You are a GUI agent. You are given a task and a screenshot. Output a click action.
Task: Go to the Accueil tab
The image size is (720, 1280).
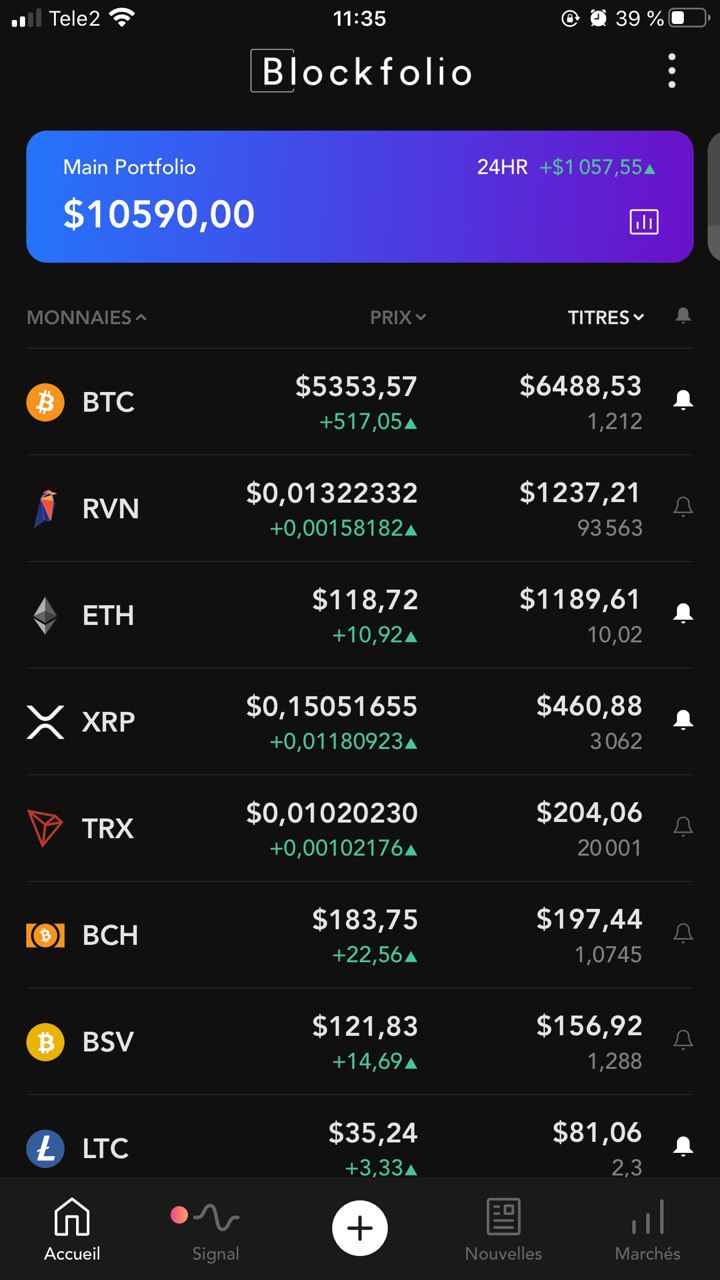pyautogui.click(x=72, y=1230)
